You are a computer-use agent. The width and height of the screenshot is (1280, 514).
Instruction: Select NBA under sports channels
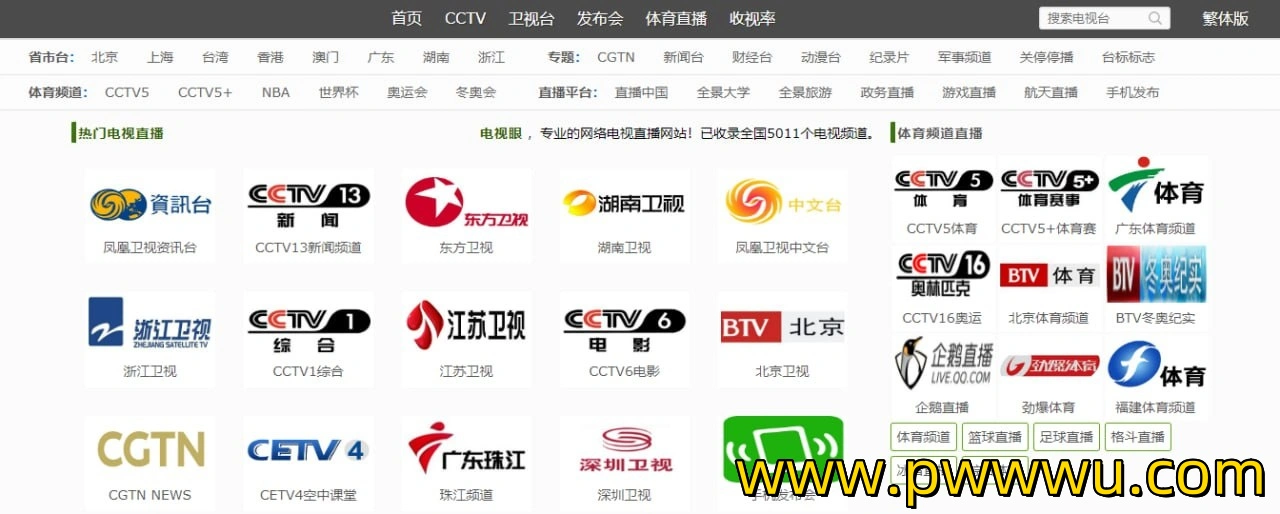click(x=275, y=92)
